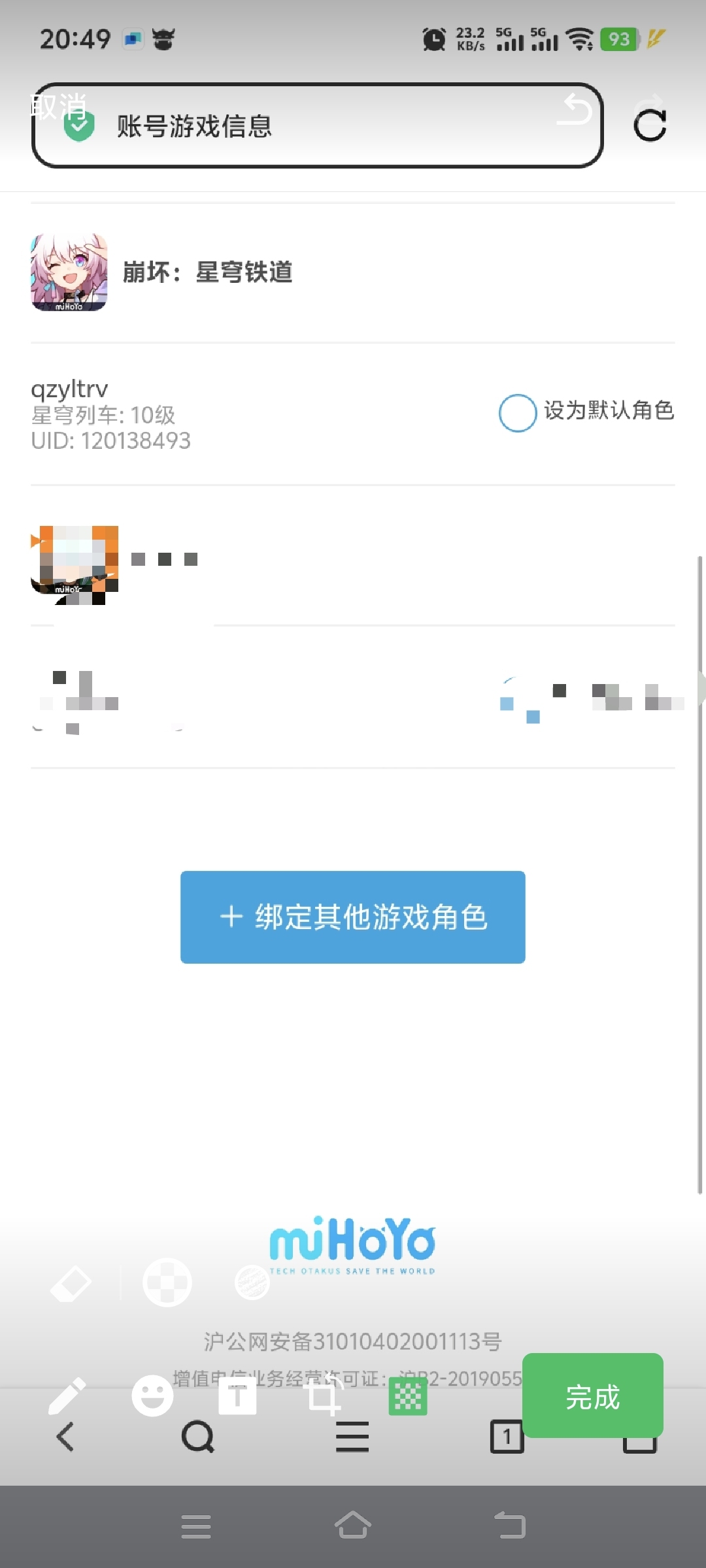This screenshot has width=706, height=1568.
Task: Tap the green mosaic tool
Action: (x=408, y=1396)
